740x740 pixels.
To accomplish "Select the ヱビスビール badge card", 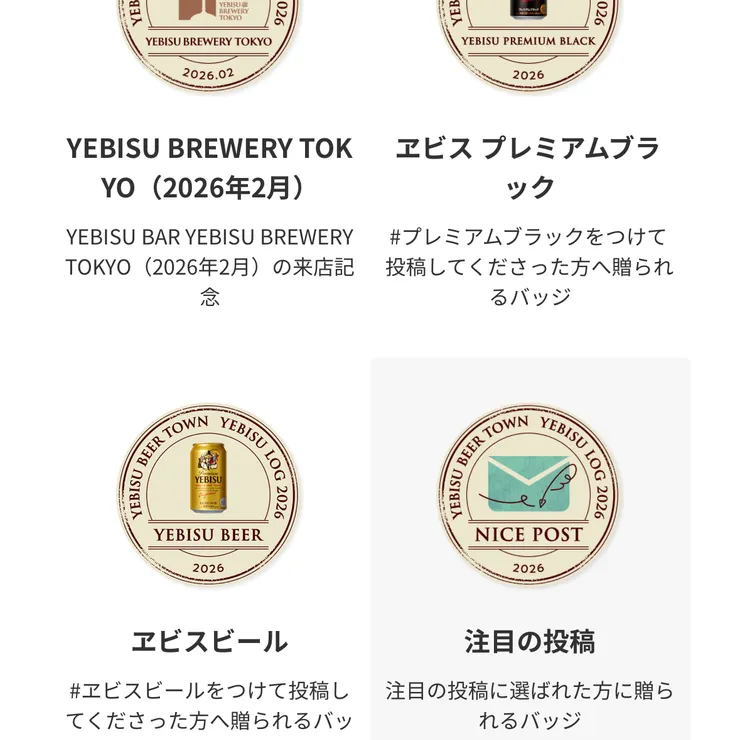I will pos(210,495).
